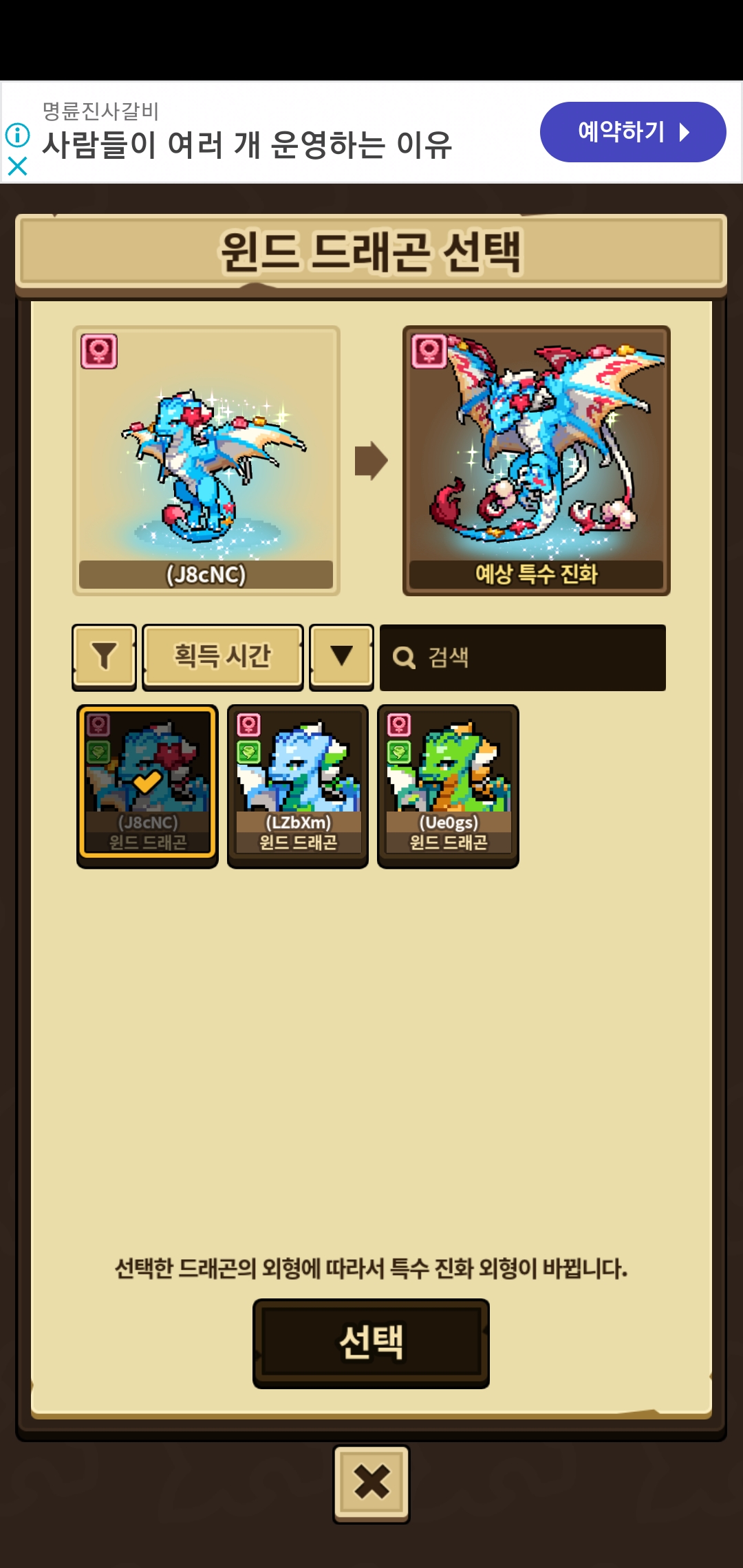
Task: Open the ad info icon
Action: [17, 135]
